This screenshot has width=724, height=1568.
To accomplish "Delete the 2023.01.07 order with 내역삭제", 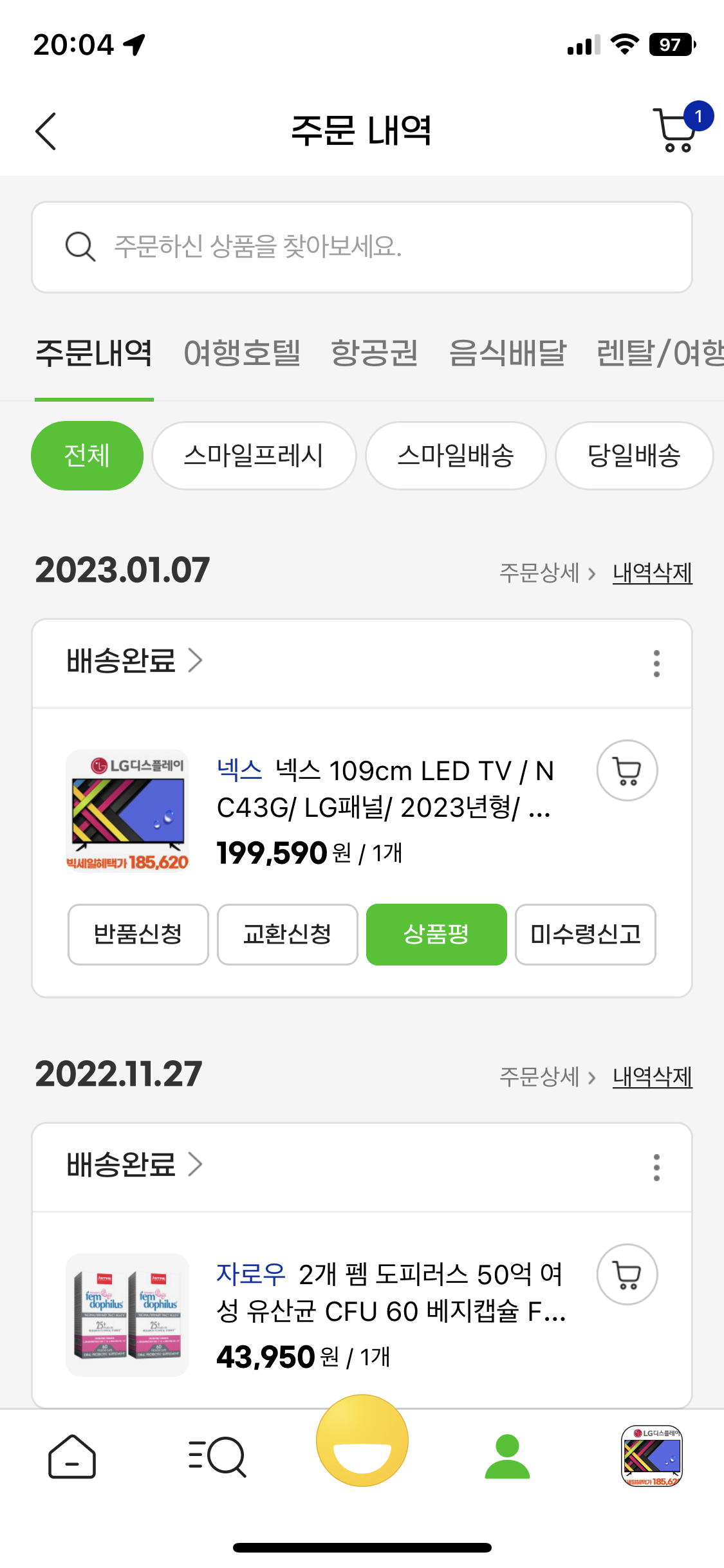I will coord(652,572).
